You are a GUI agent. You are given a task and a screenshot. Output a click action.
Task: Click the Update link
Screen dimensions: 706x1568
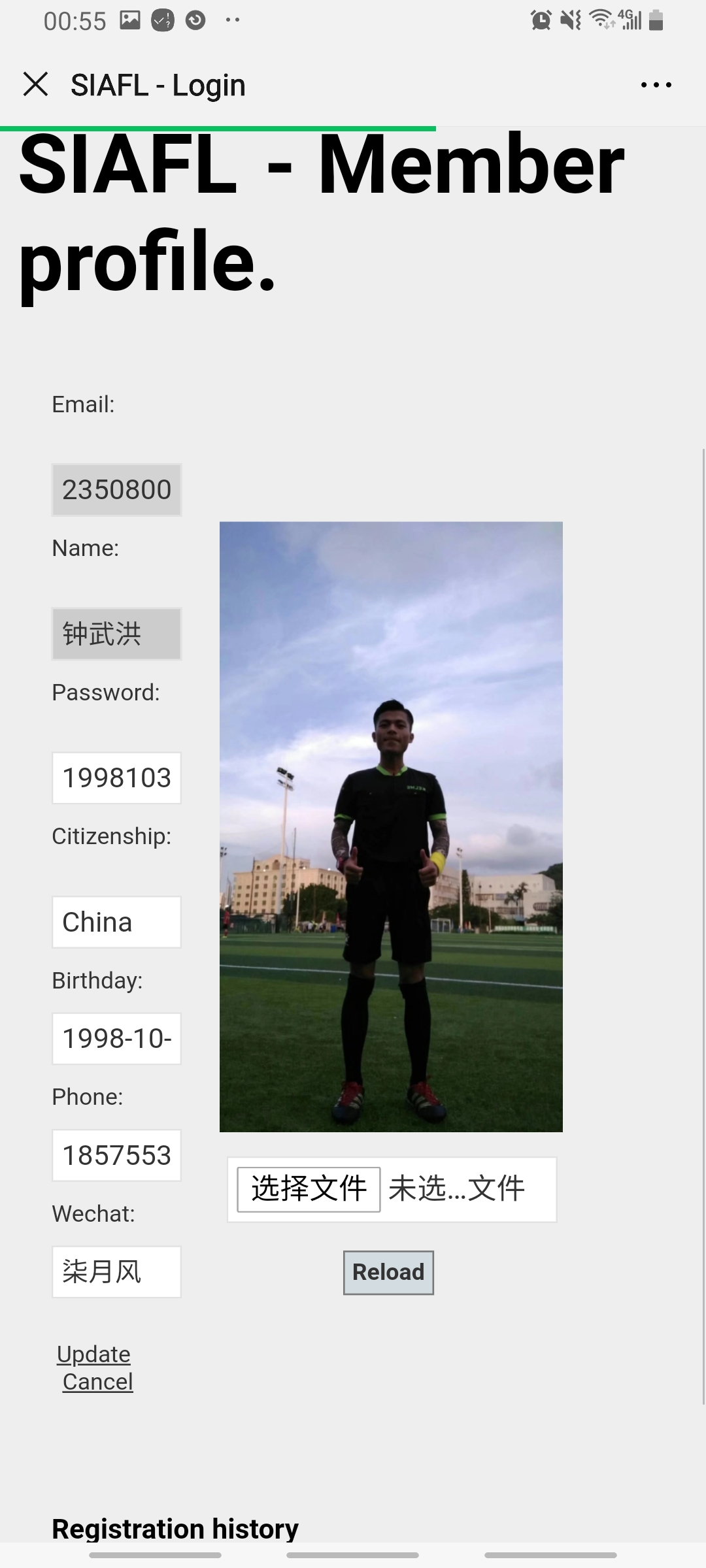point(93,1354)
